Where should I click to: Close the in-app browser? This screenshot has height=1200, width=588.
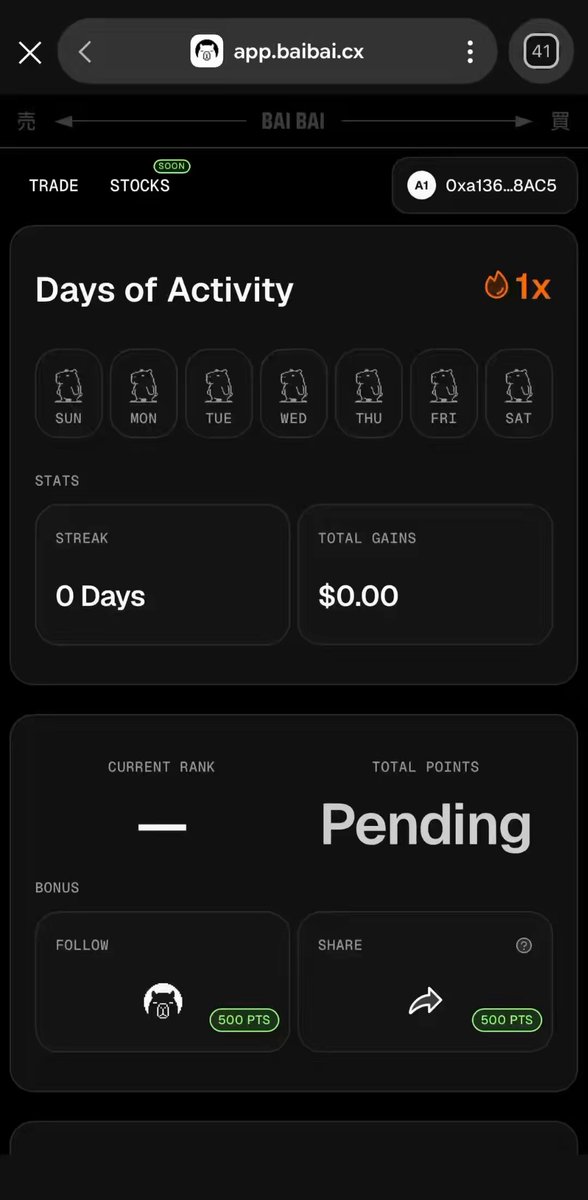(x=30, y=52)
